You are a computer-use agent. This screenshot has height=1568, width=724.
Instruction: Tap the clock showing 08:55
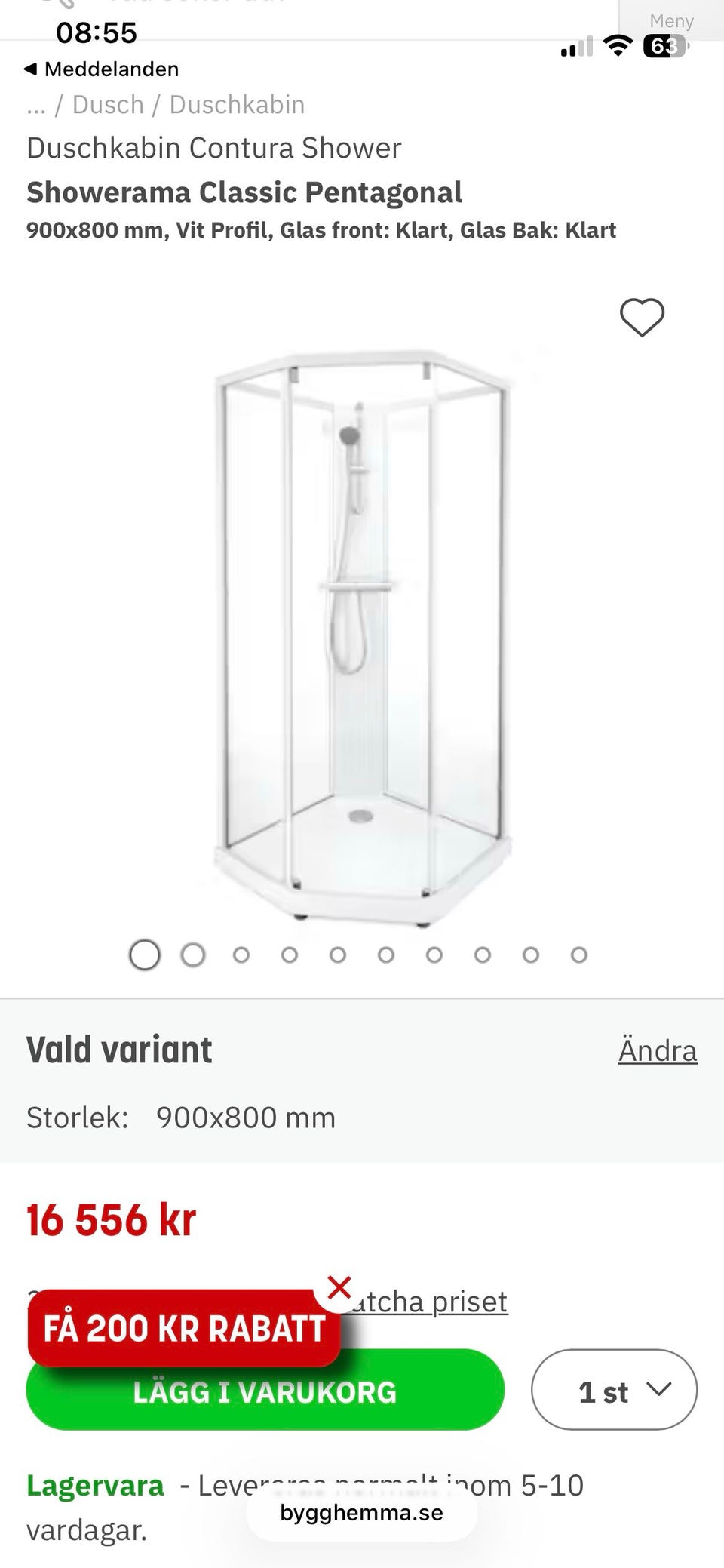98,33
